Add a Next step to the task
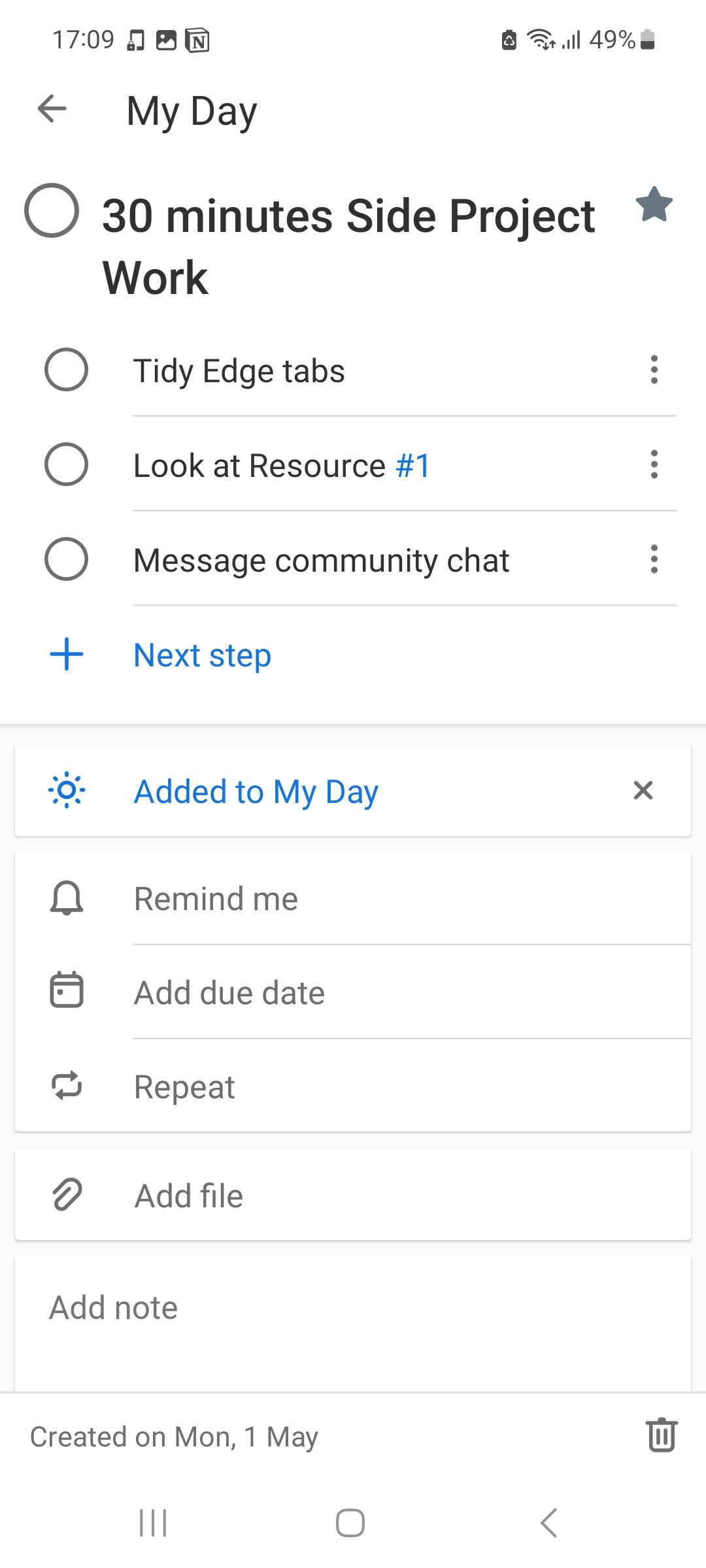Screen dimensions: 706x1568 point(201,655)
